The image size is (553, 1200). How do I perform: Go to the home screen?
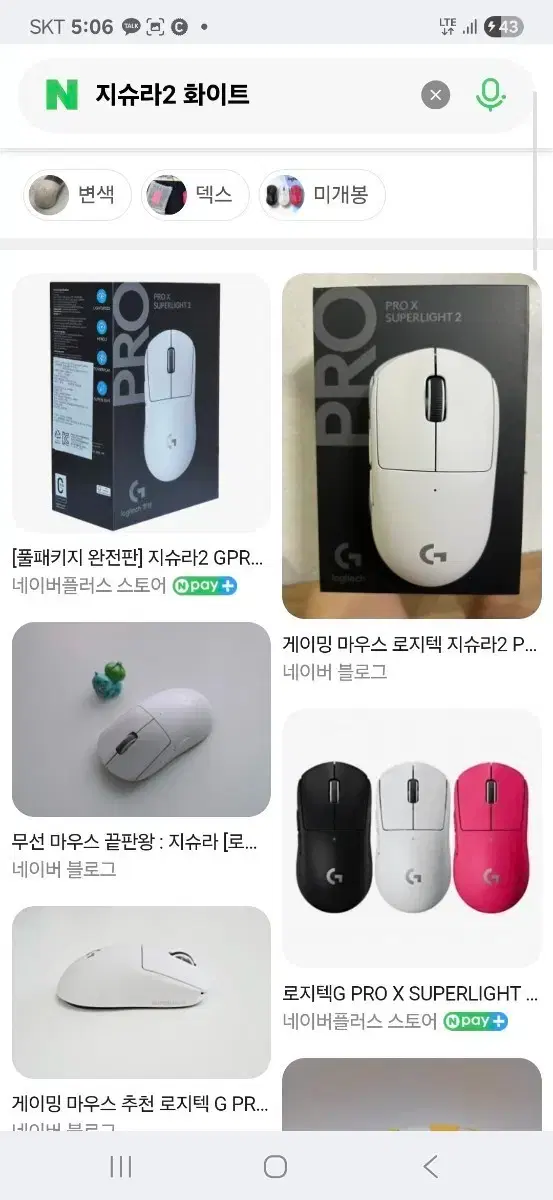coord(276,1166)
